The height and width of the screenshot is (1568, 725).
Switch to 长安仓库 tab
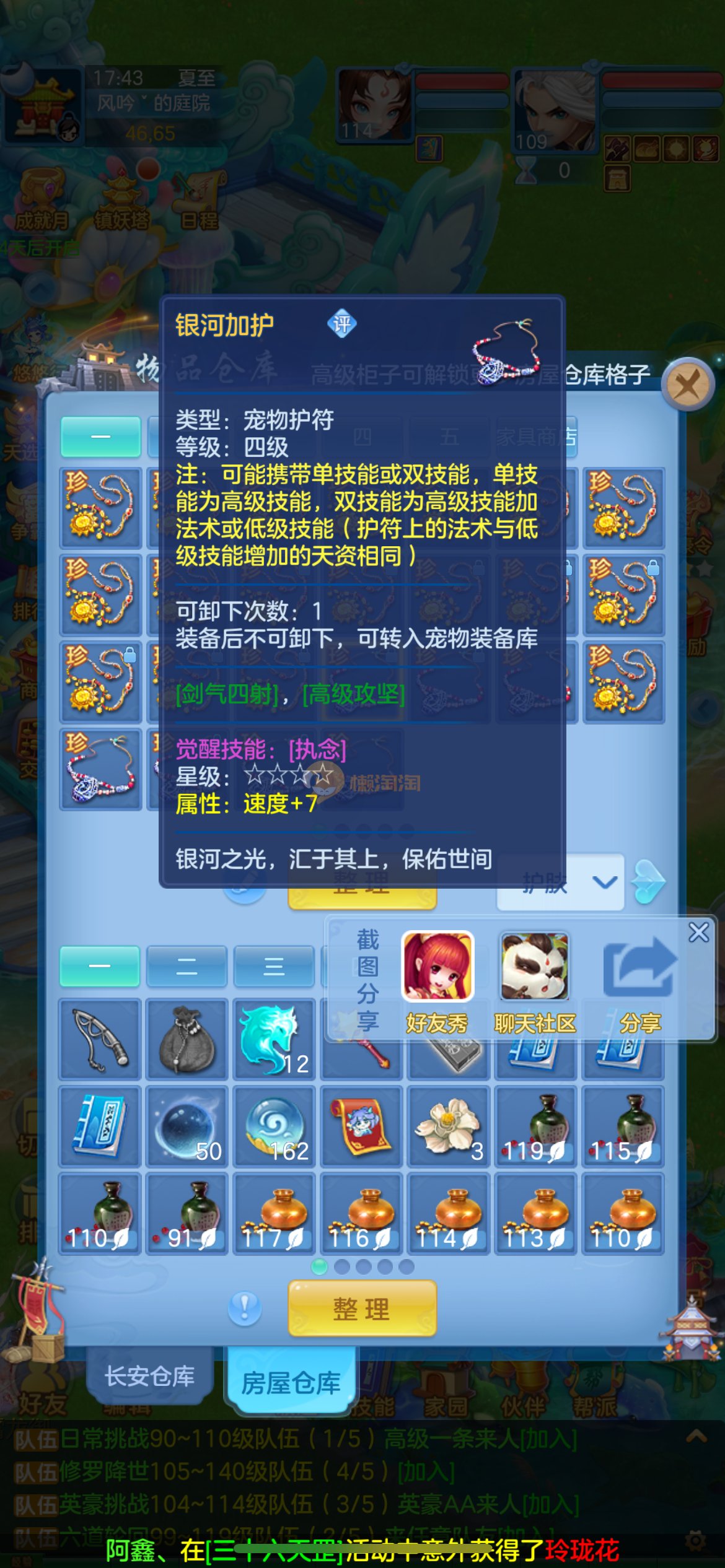point(149,1376)
